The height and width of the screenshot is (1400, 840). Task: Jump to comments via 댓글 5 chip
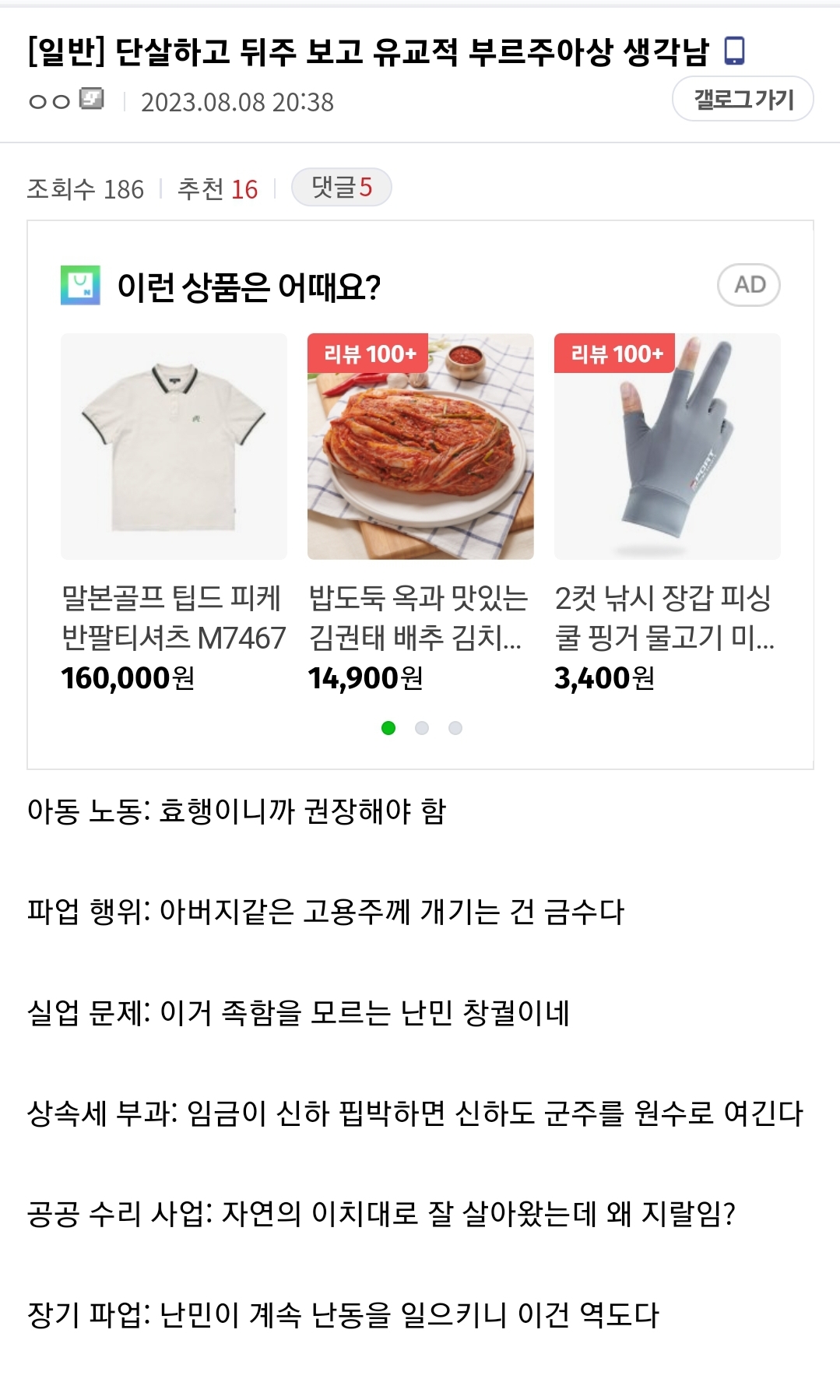pyautogui.click(x=341, y=188)
